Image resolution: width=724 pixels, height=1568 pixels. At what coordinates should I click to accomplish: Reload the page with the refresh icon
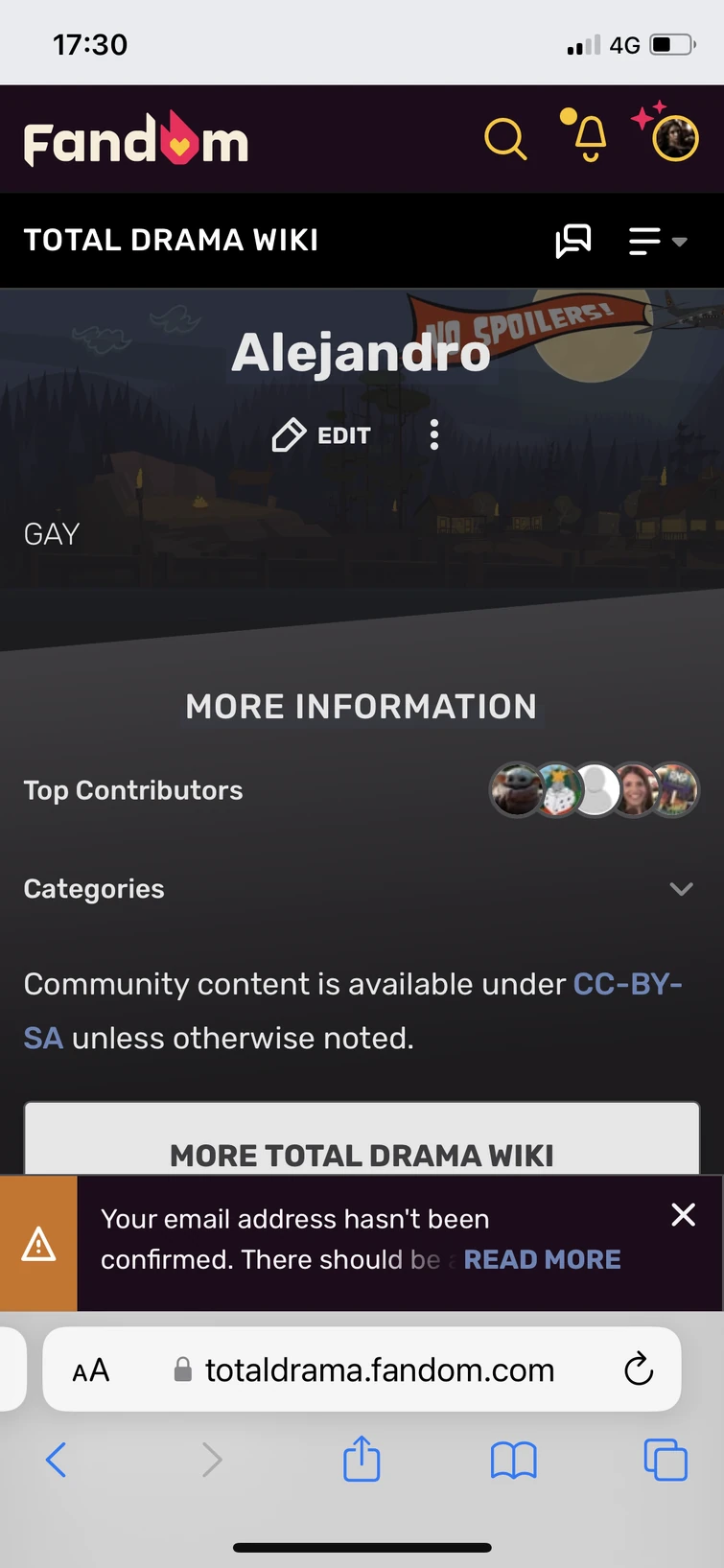(x=639, y=1369)
